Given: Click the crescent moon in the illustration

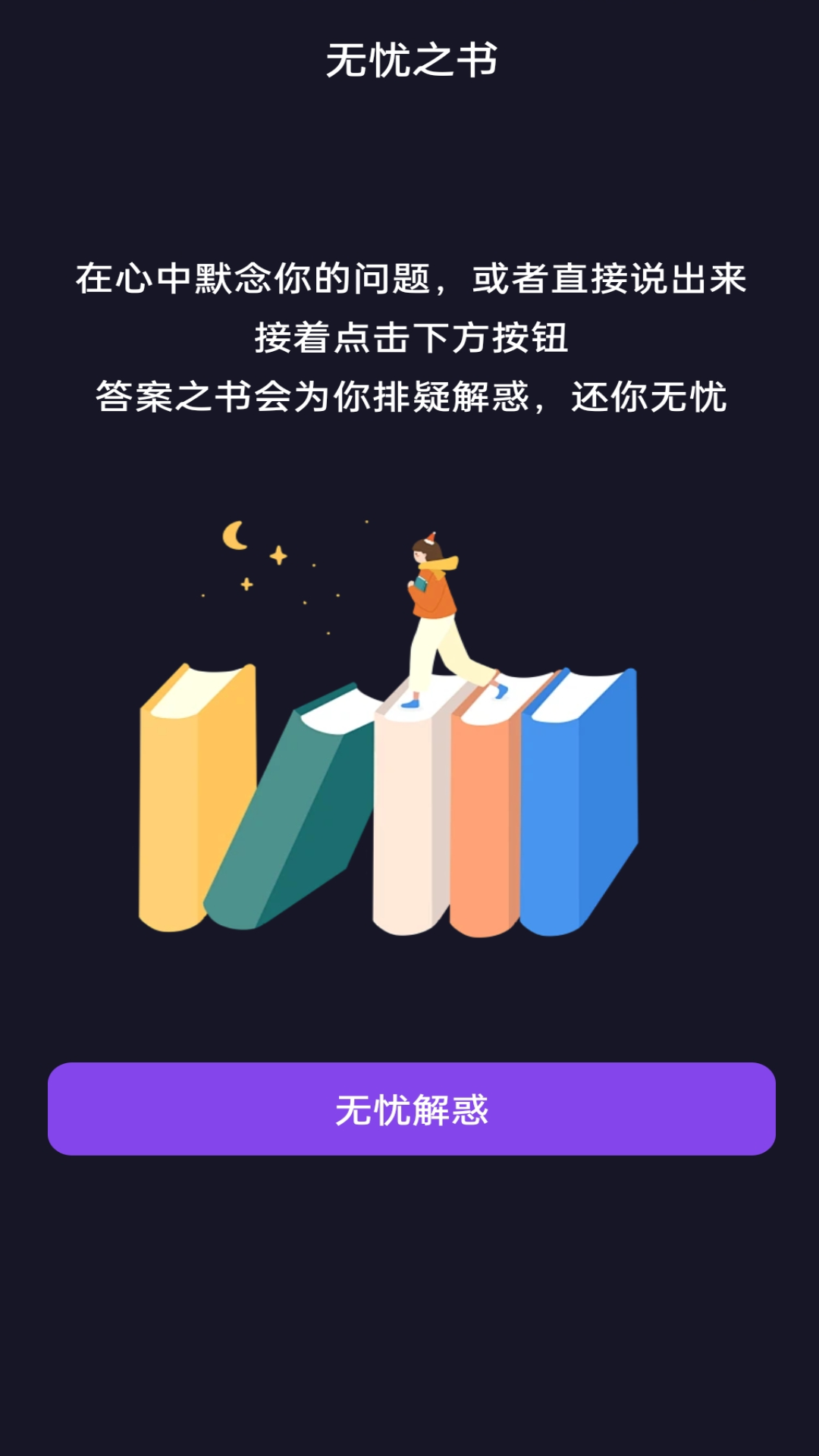Looking at the screenshot, I should click(x=235, y=536).
